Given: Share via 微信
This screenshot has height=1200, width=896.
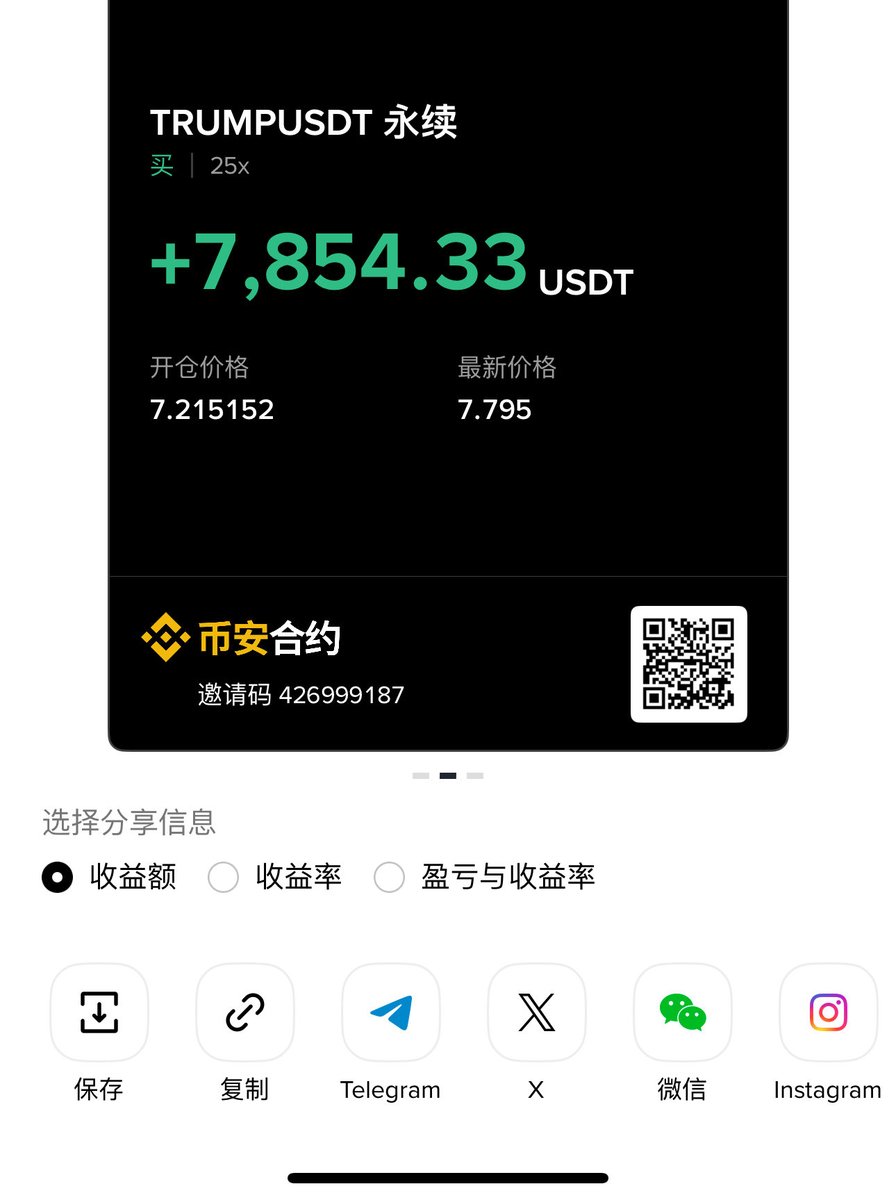Looking at the screenshot, I should 682,1013.
